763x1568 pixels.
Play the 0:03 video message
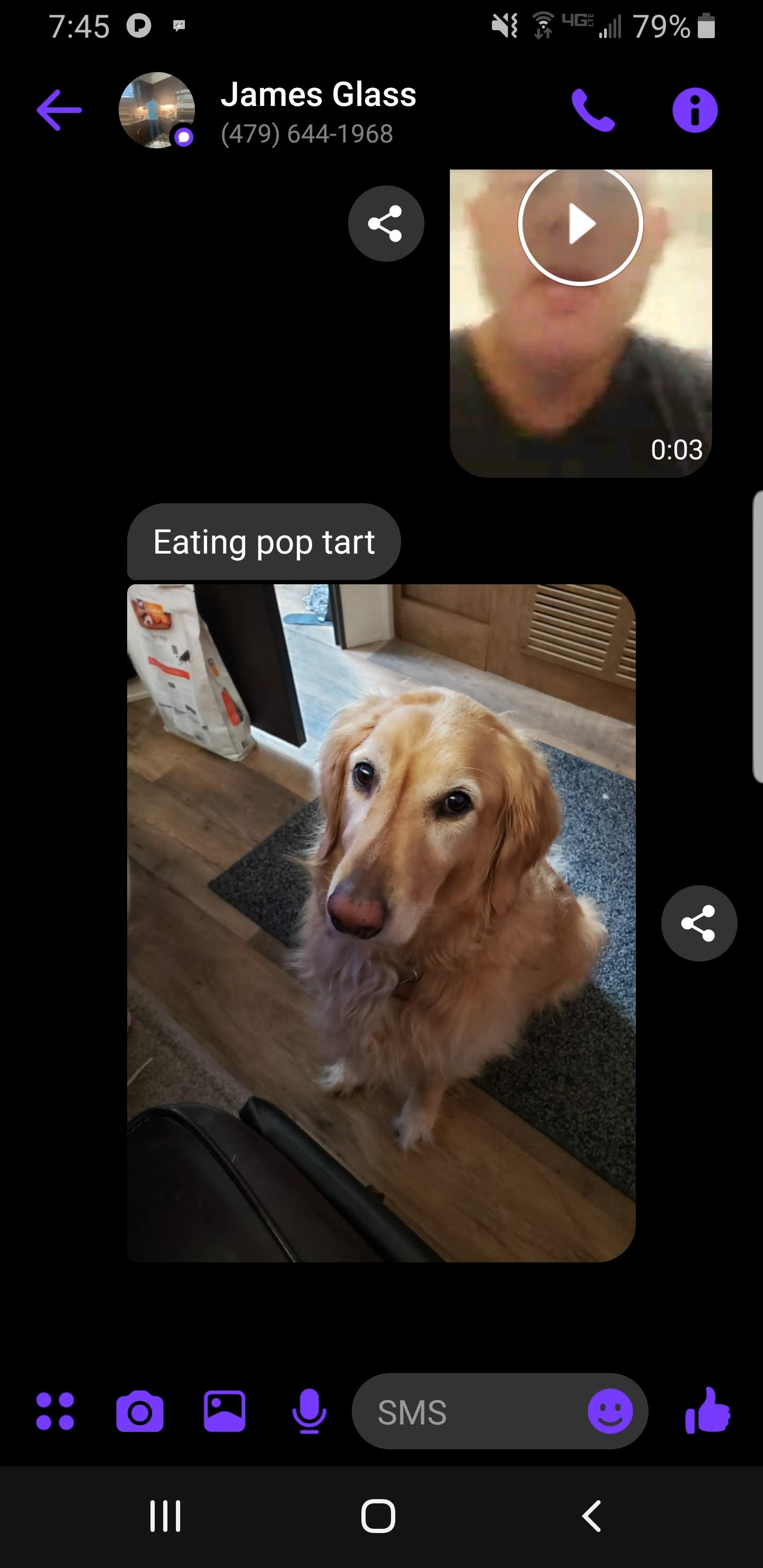click(x=580, y=224)
